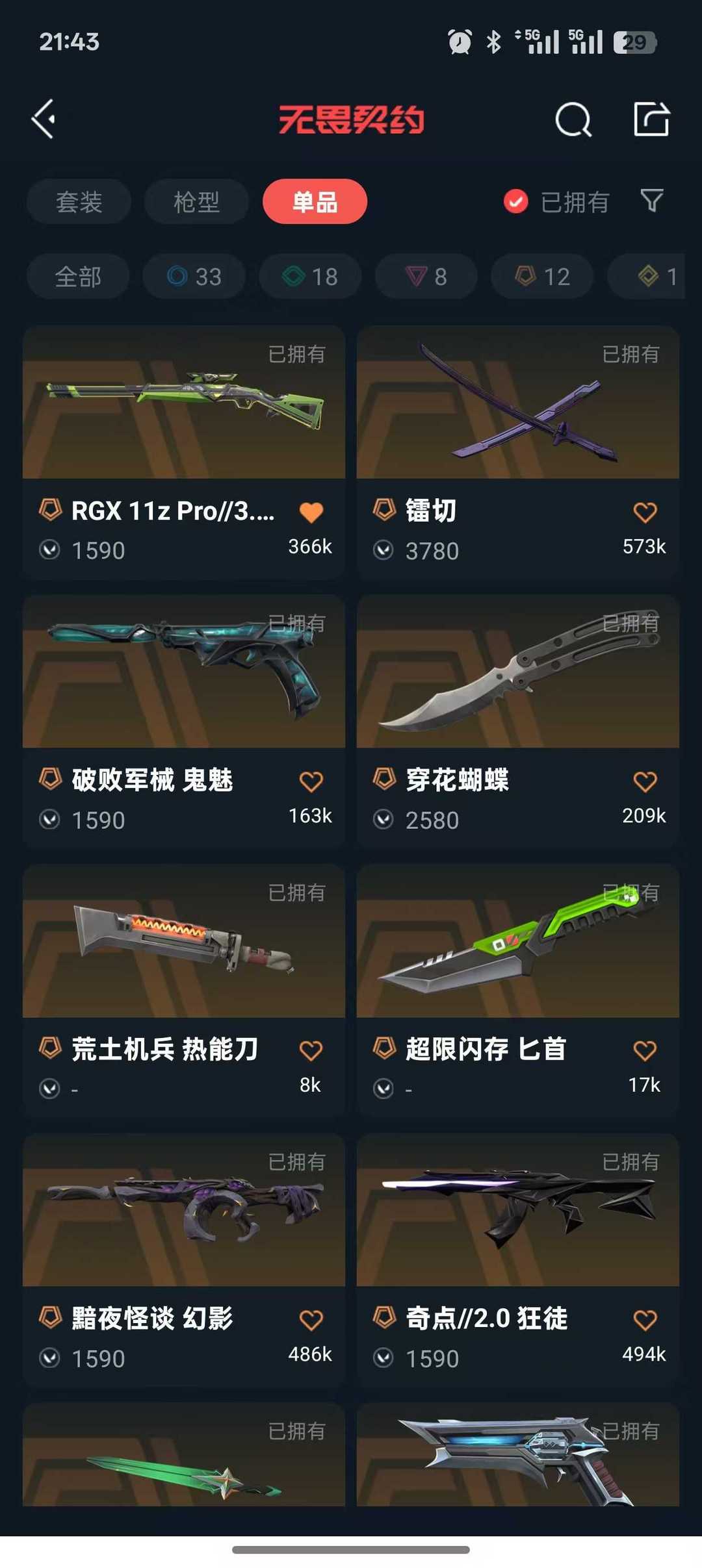Share this page via share icon

click(651, 120)
